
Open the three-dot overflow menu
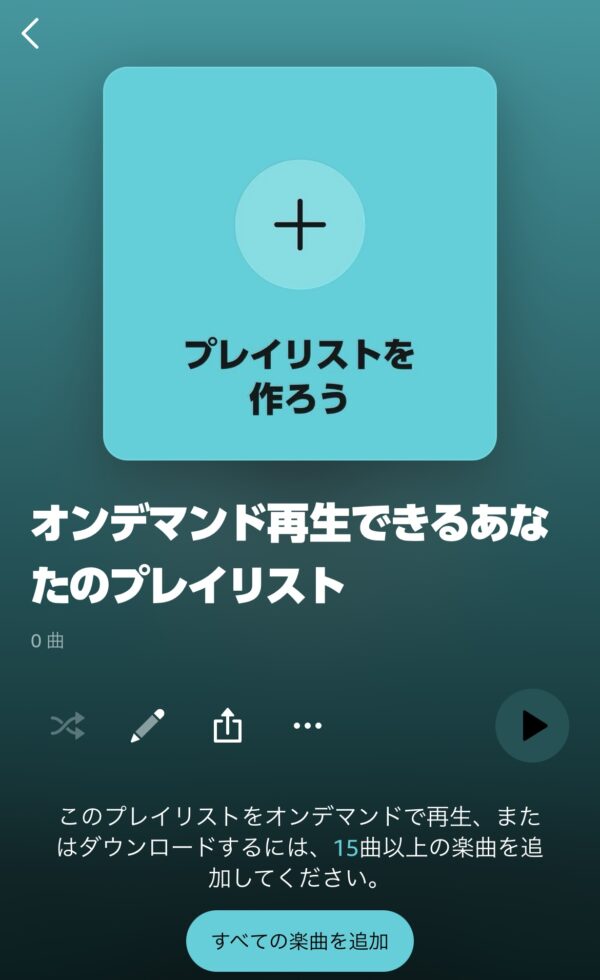click(308, 726)
